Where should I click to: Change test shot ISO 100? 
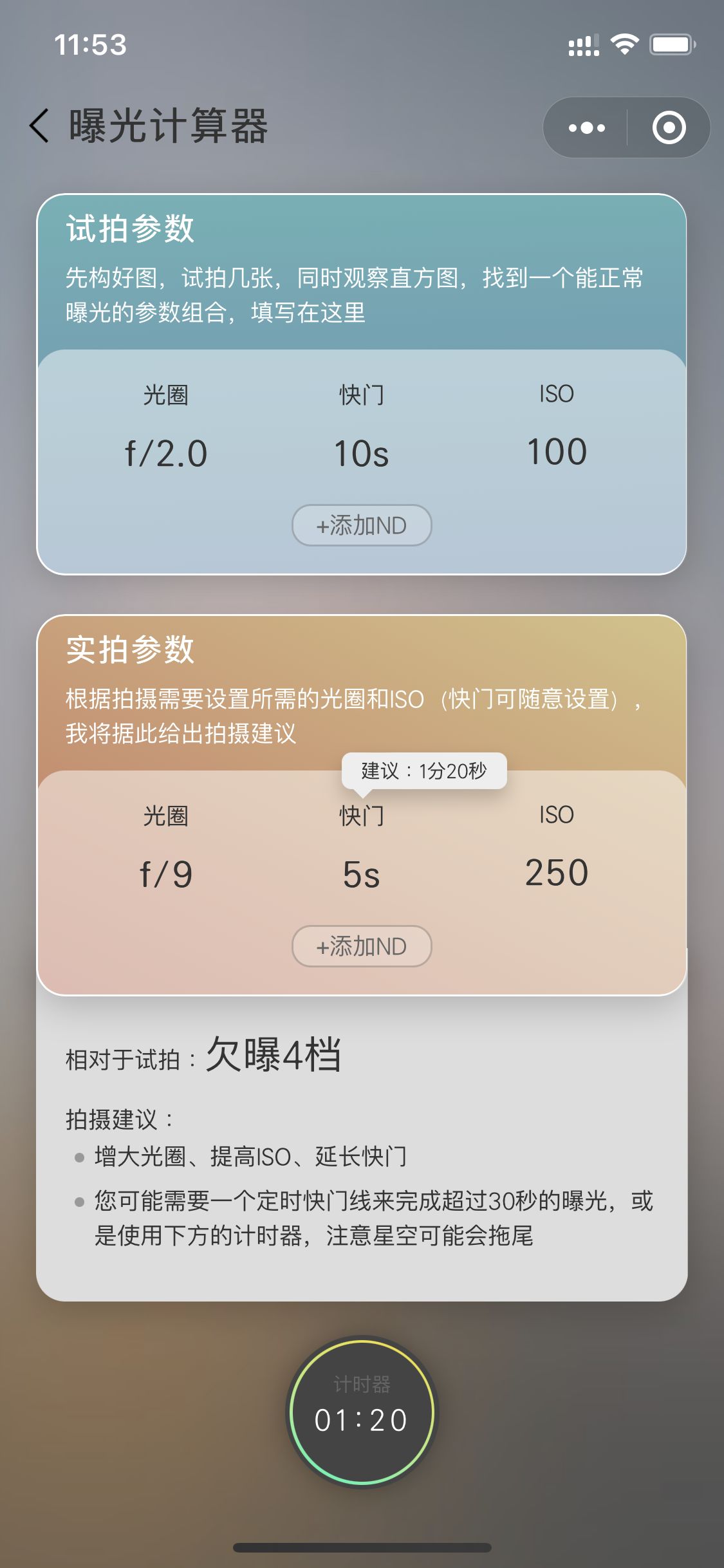point(557,452)
